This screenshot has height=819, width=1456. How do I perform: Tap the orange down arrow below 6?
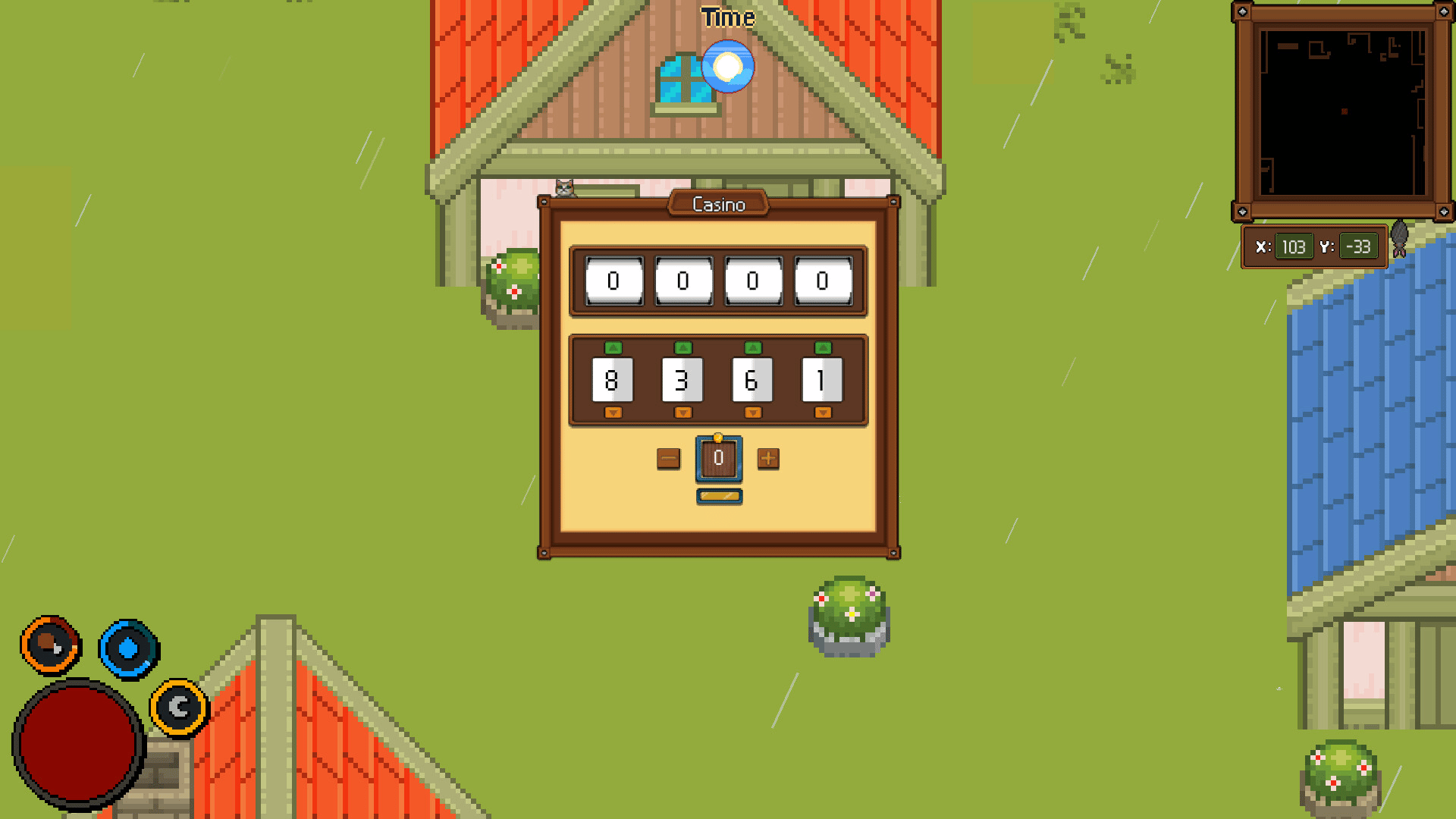pyautogui.click(x=752, y=413)
